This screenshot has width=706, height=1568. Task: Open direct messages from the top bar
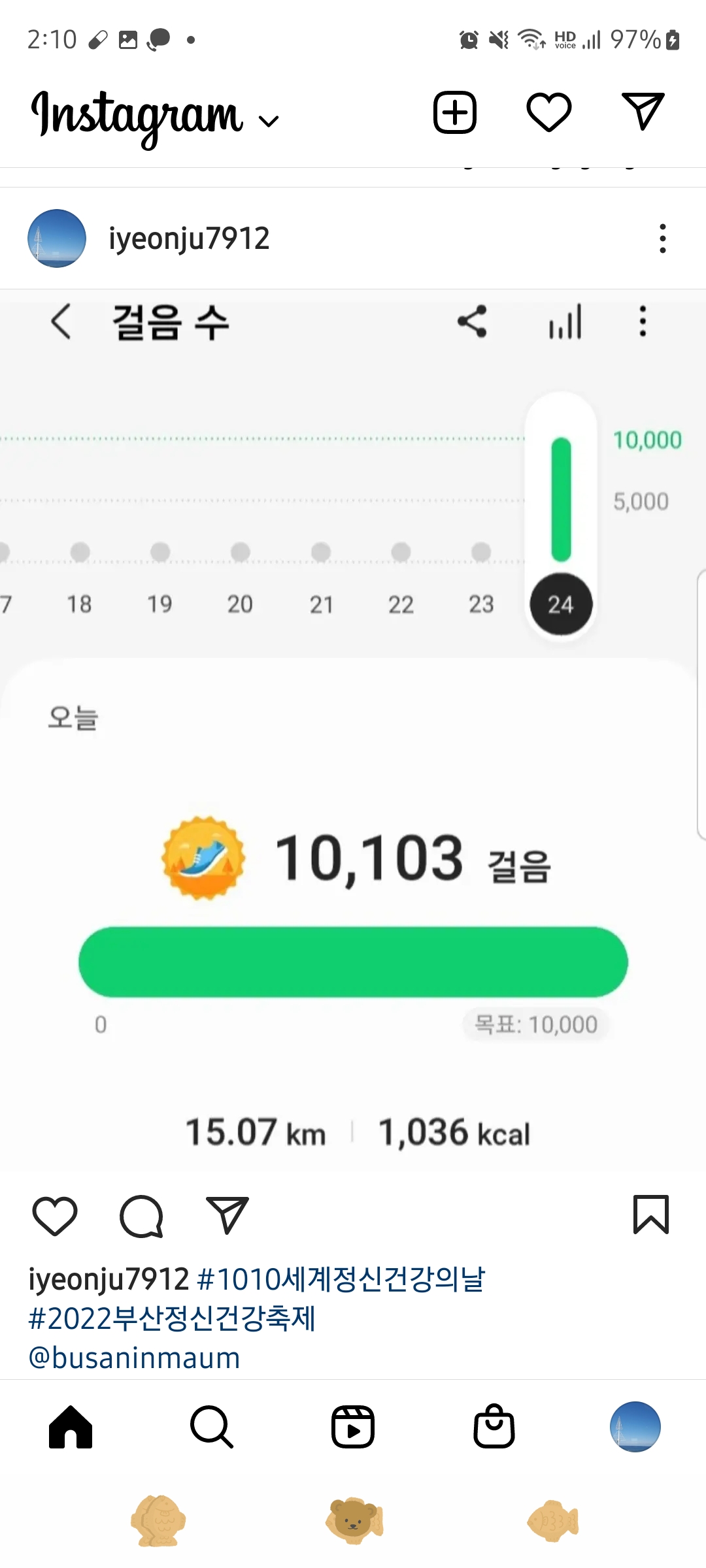tap(643, 112)
